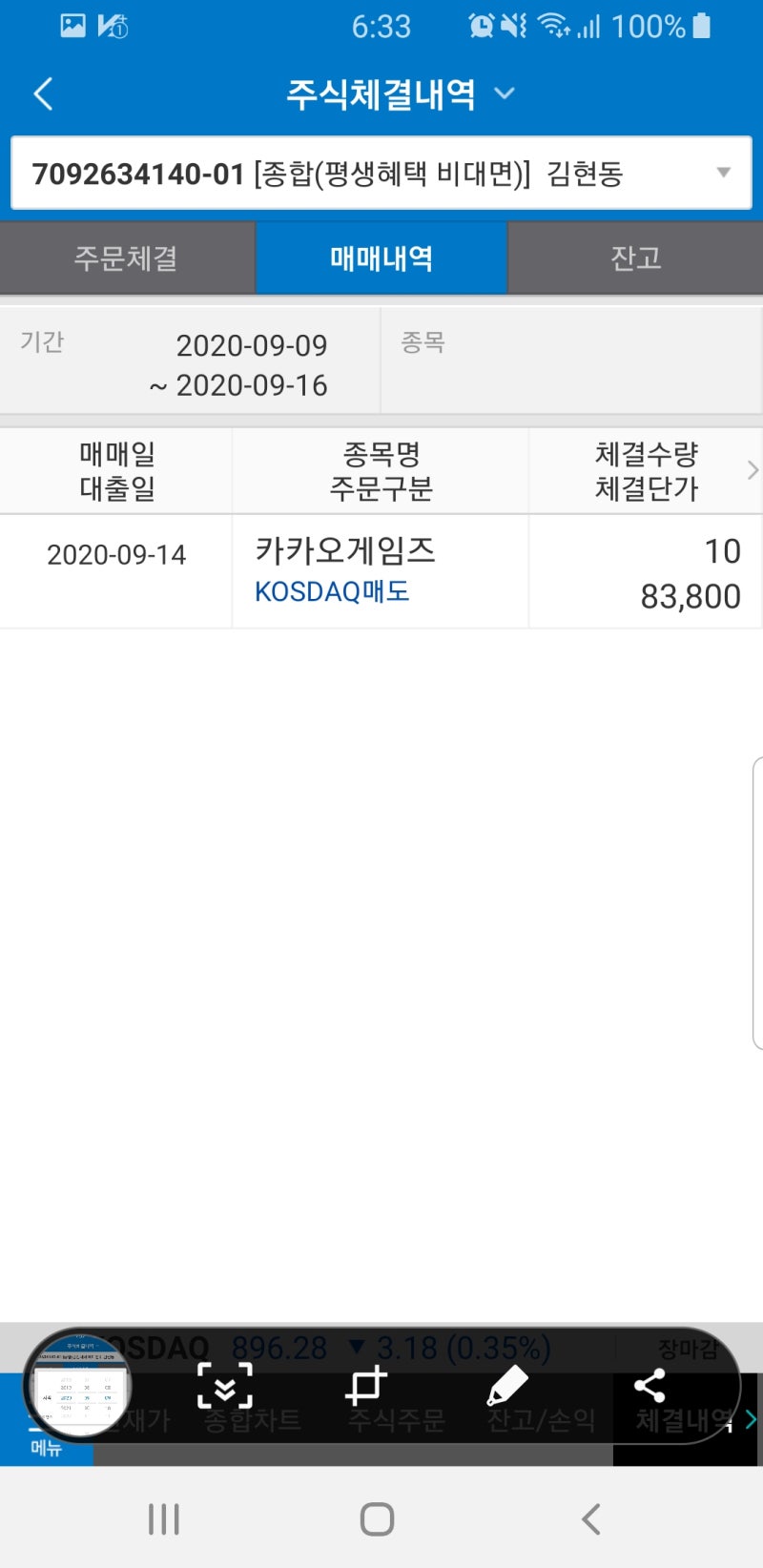The height and width of the screenshot is (1568, 763).
Task: Switch to the 매매내역 tab
Action: 381,258
